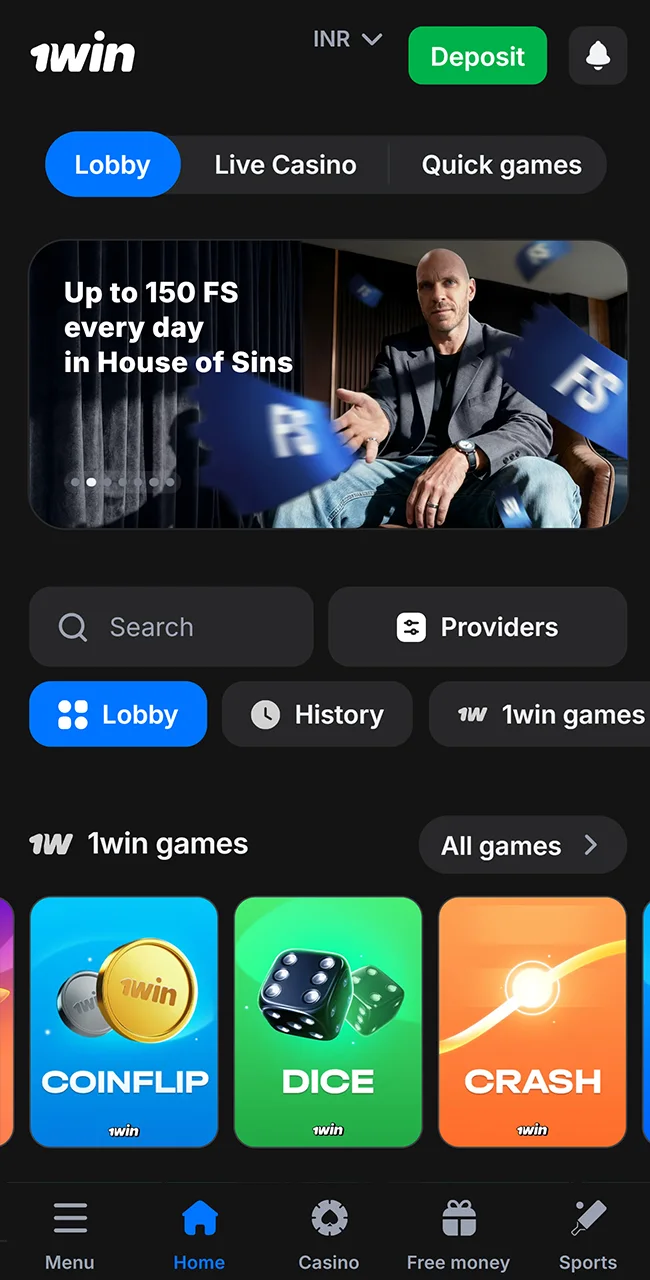Open the Menu drawer

click(x=70, y=1235)
